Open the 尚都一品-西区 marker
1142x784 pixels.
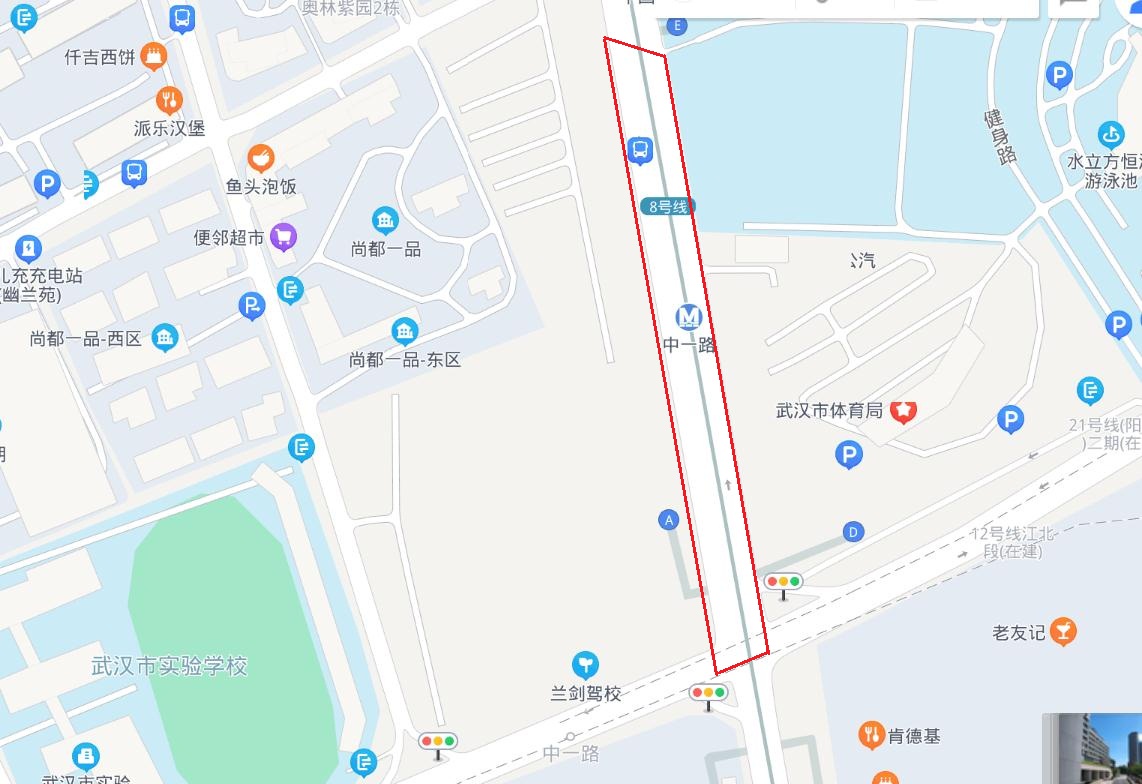tap(165, 338)
